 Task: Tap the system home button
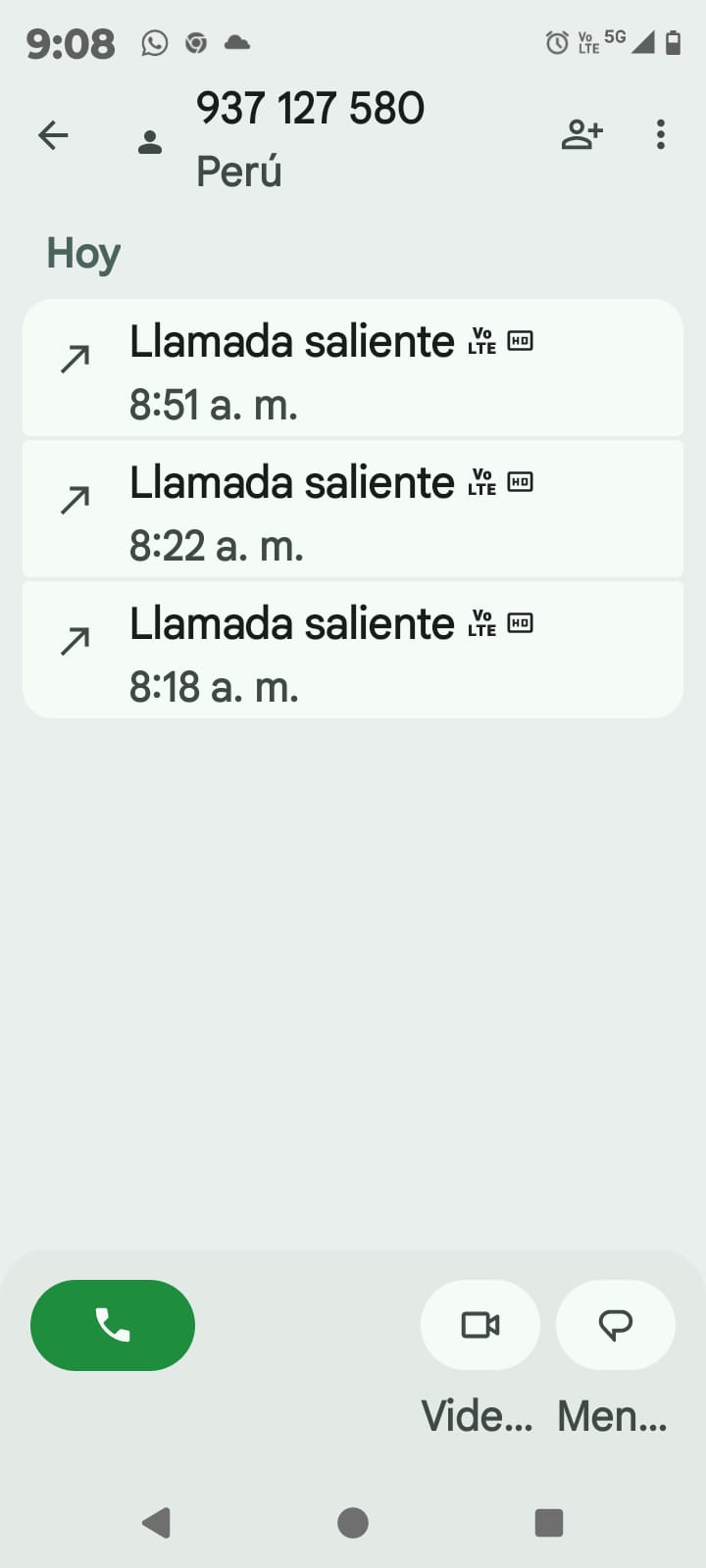pyautogui.click(x=353, y=1523)
